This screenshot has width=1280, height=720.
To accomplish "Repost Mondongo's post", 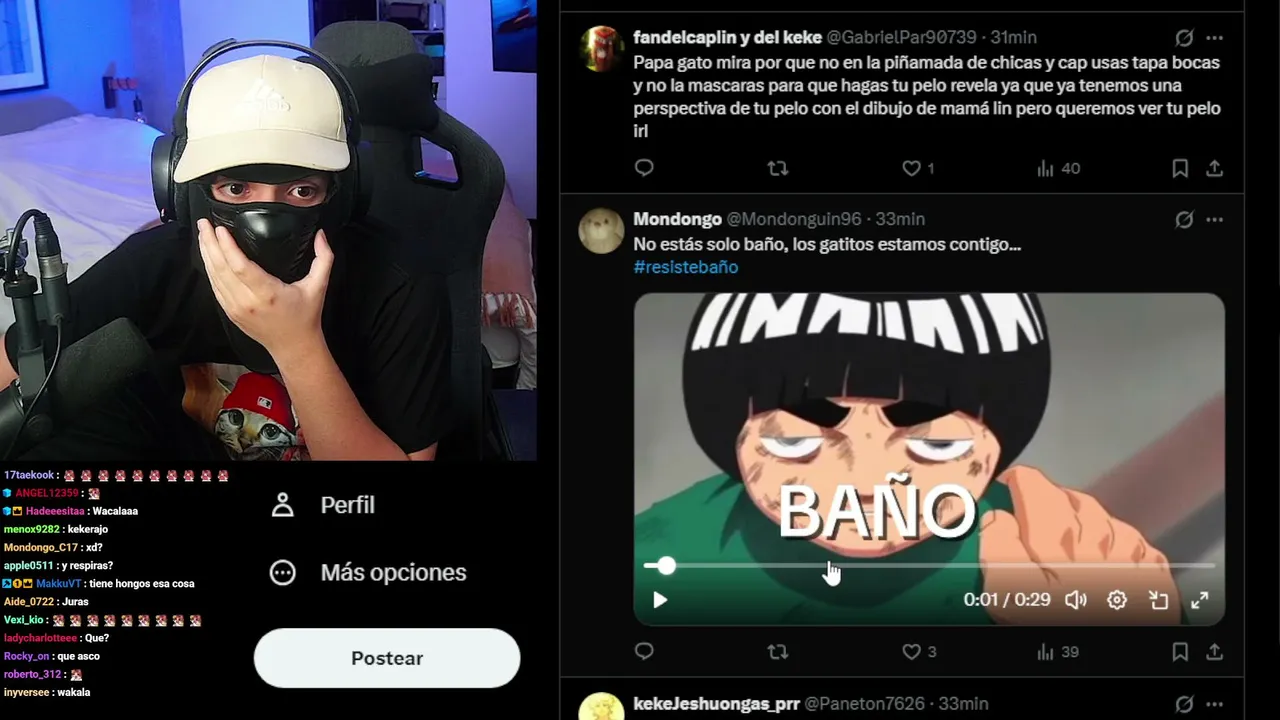I will tap(777, 652).
